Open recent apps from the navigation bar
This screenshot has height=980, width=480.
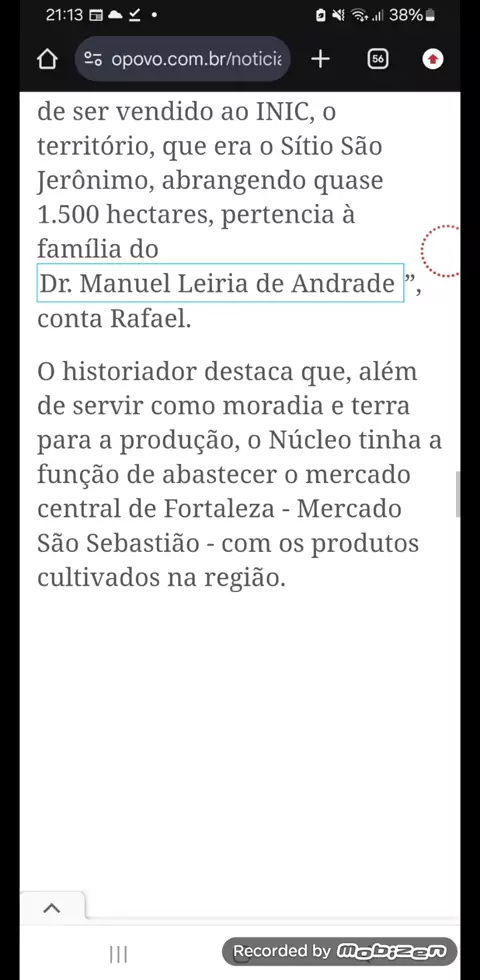[118, 954]
